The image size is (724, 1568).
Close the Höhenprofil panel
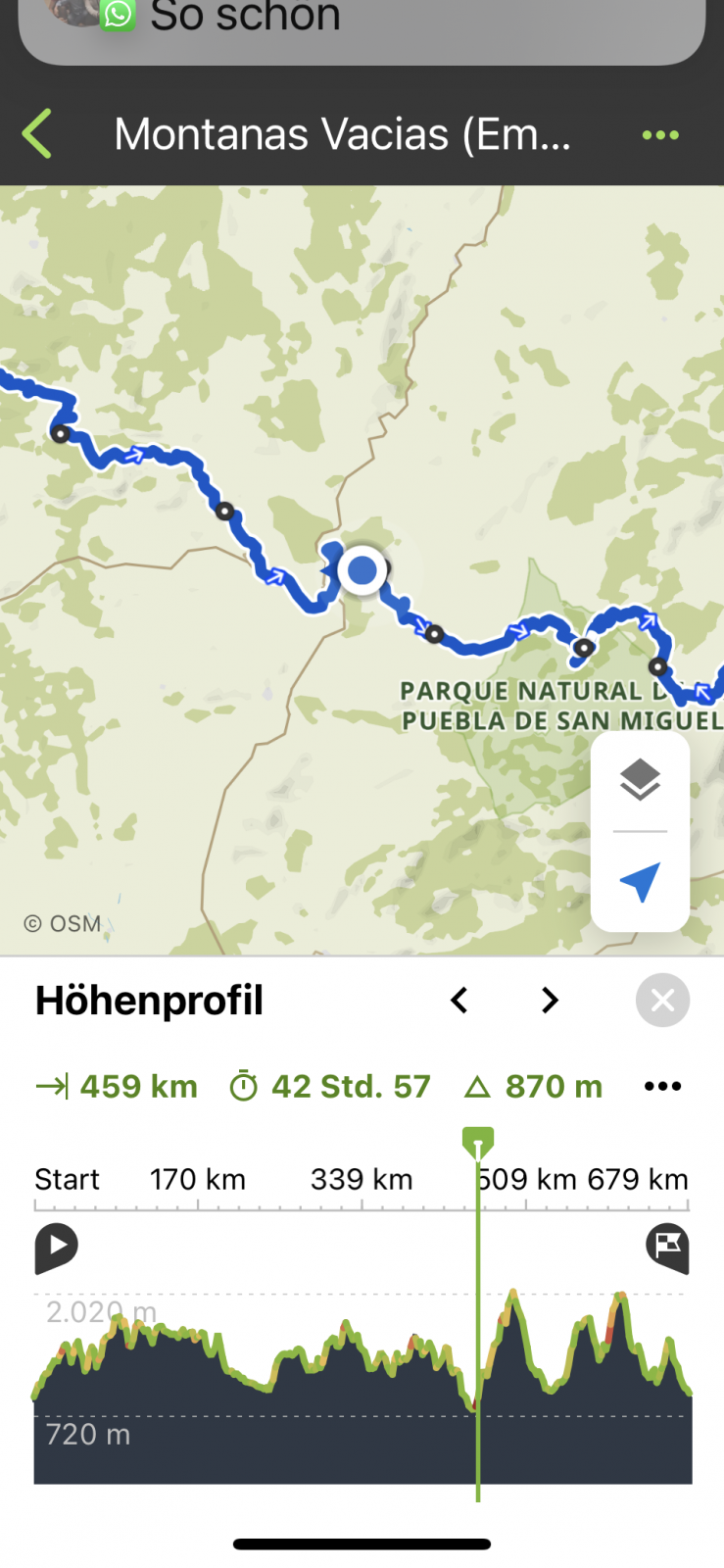tap(662, 1001)
